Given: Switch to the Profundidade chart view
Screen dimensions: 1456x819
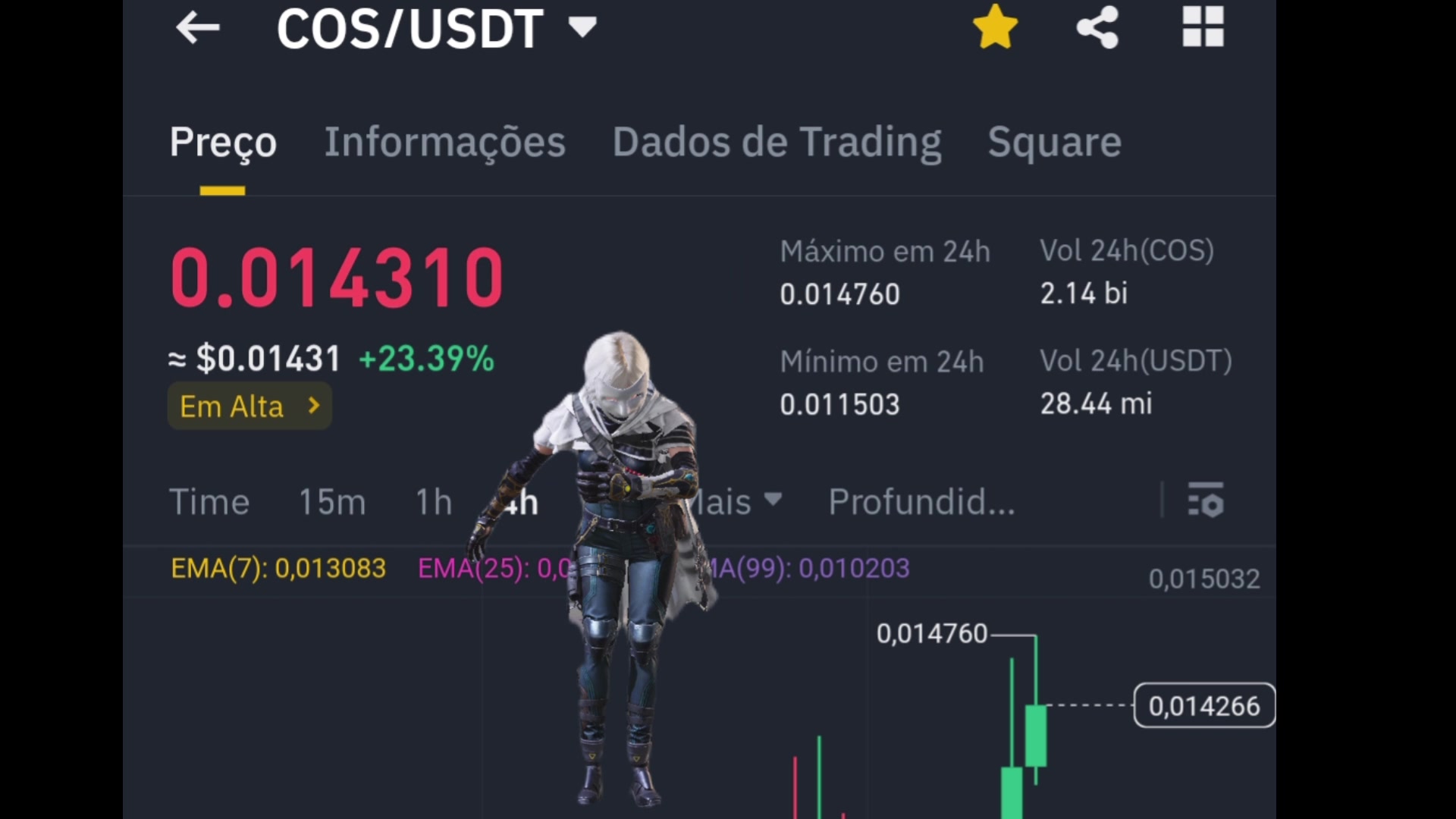Looking at the screenshot, I should coord(921,502).
